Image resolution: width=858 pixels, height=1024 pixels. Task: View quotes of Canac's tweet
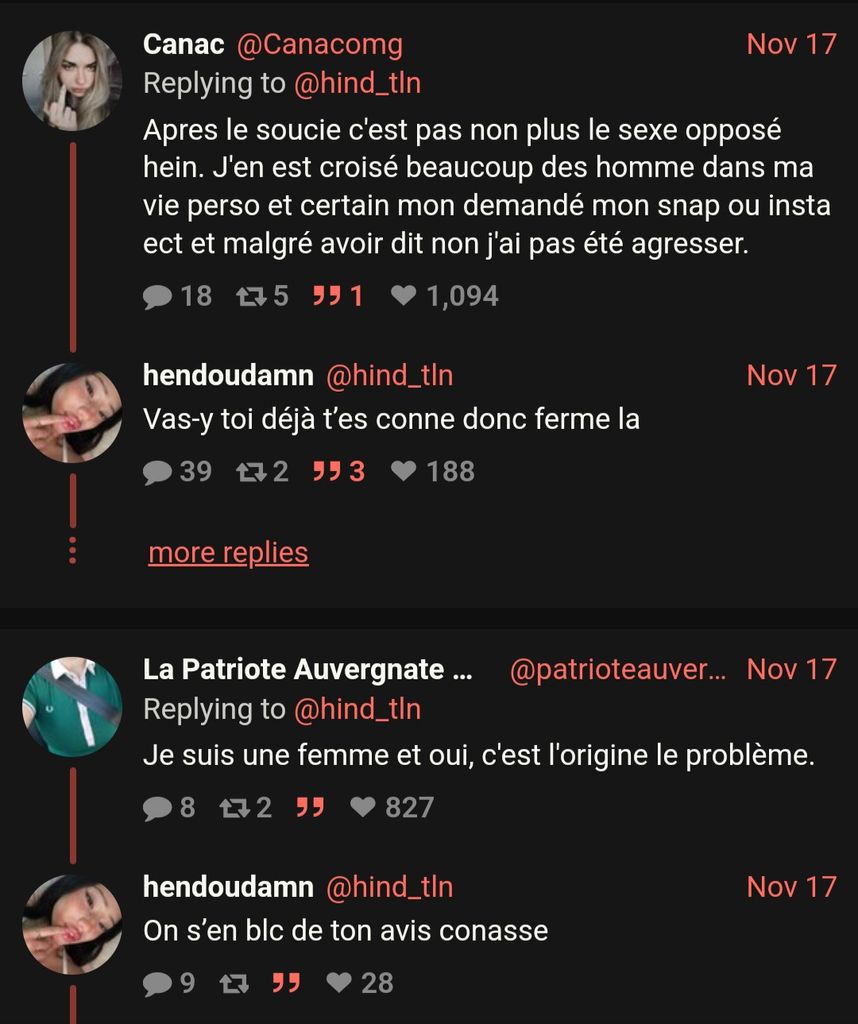click(336, 296)
